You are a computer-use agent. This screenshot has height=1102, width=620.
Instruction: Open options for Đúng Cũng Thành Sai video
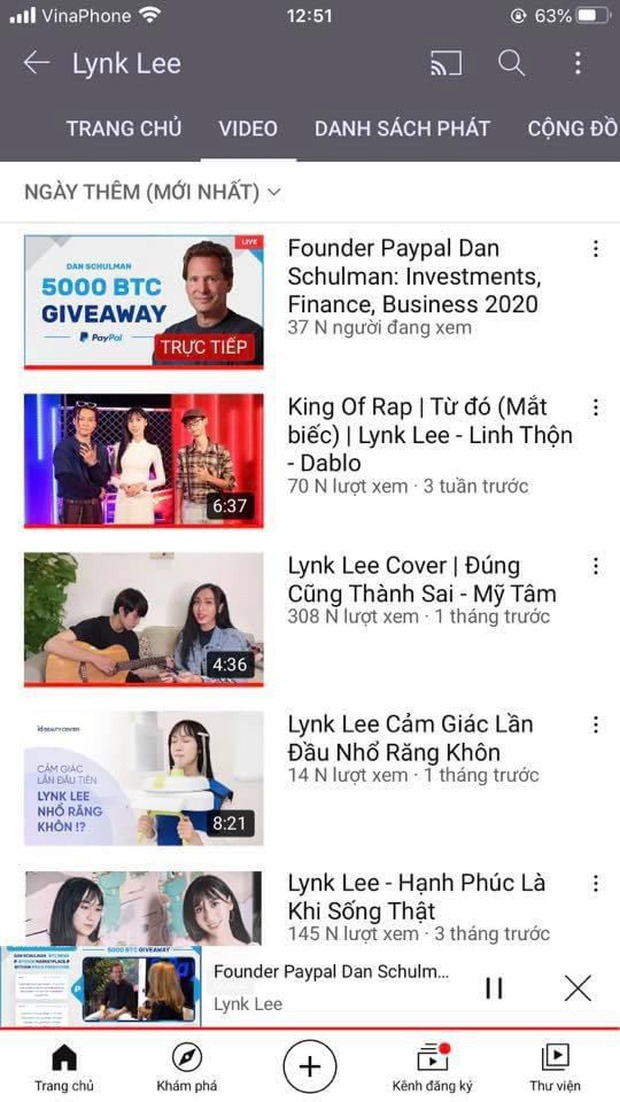pos(595,566)
